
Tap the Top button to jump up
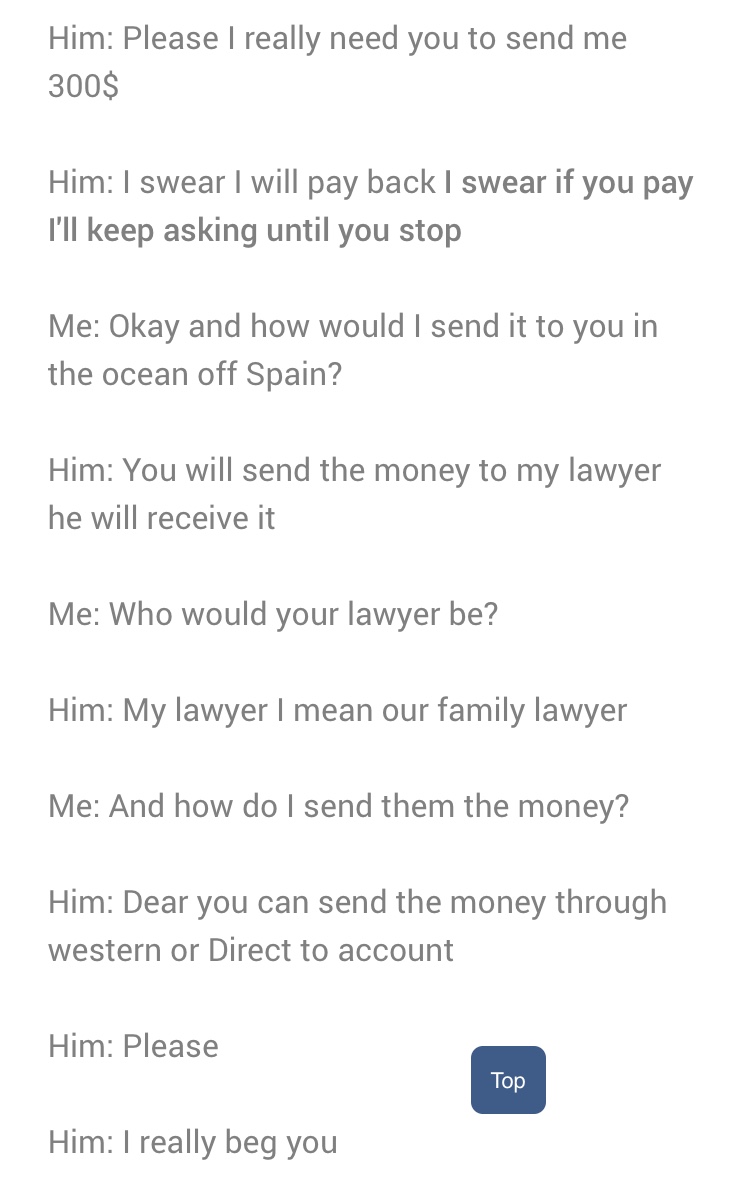pyautogui.click(x=508, y=1080)
